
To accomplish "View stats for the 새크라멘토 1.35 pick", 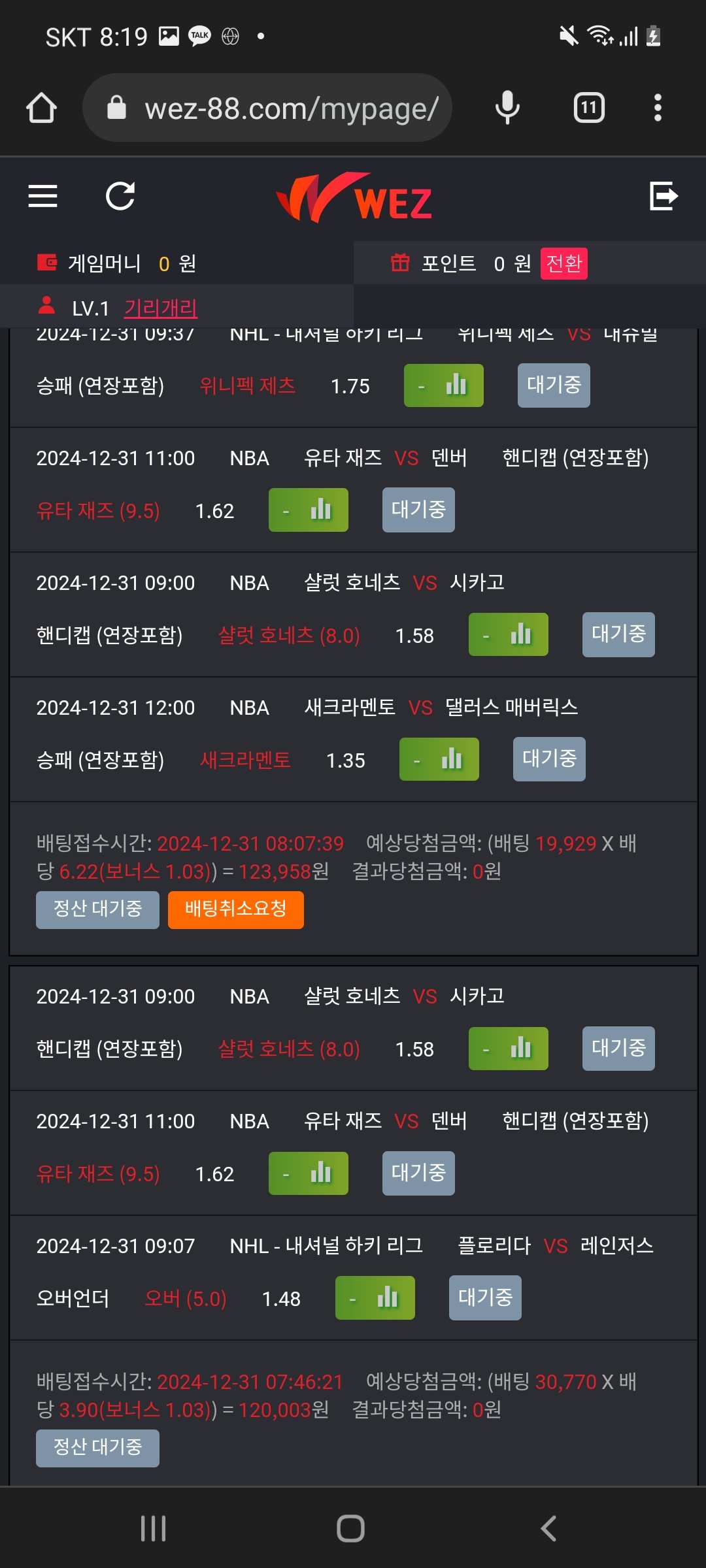I will (439, 759).
